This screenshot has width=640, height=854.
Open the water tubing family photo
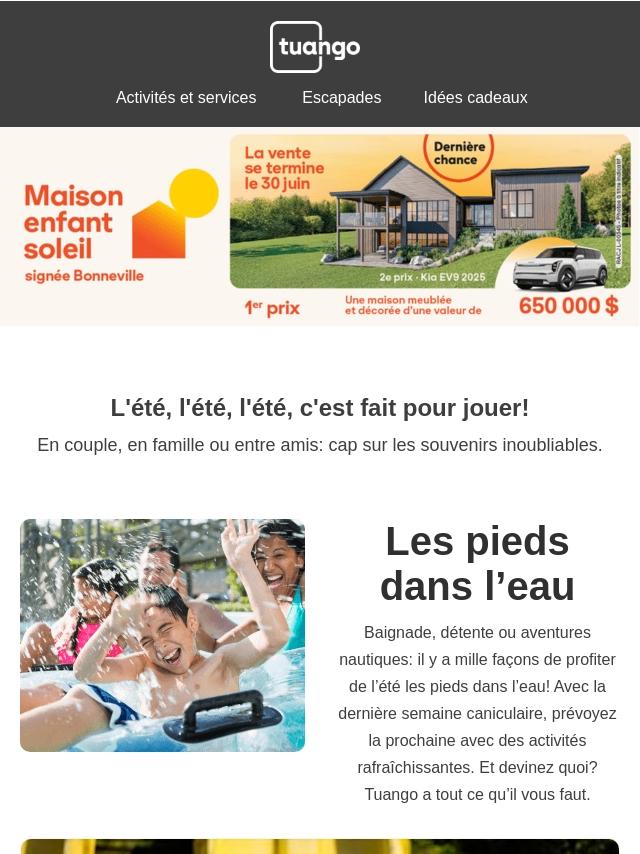point(162,635)
